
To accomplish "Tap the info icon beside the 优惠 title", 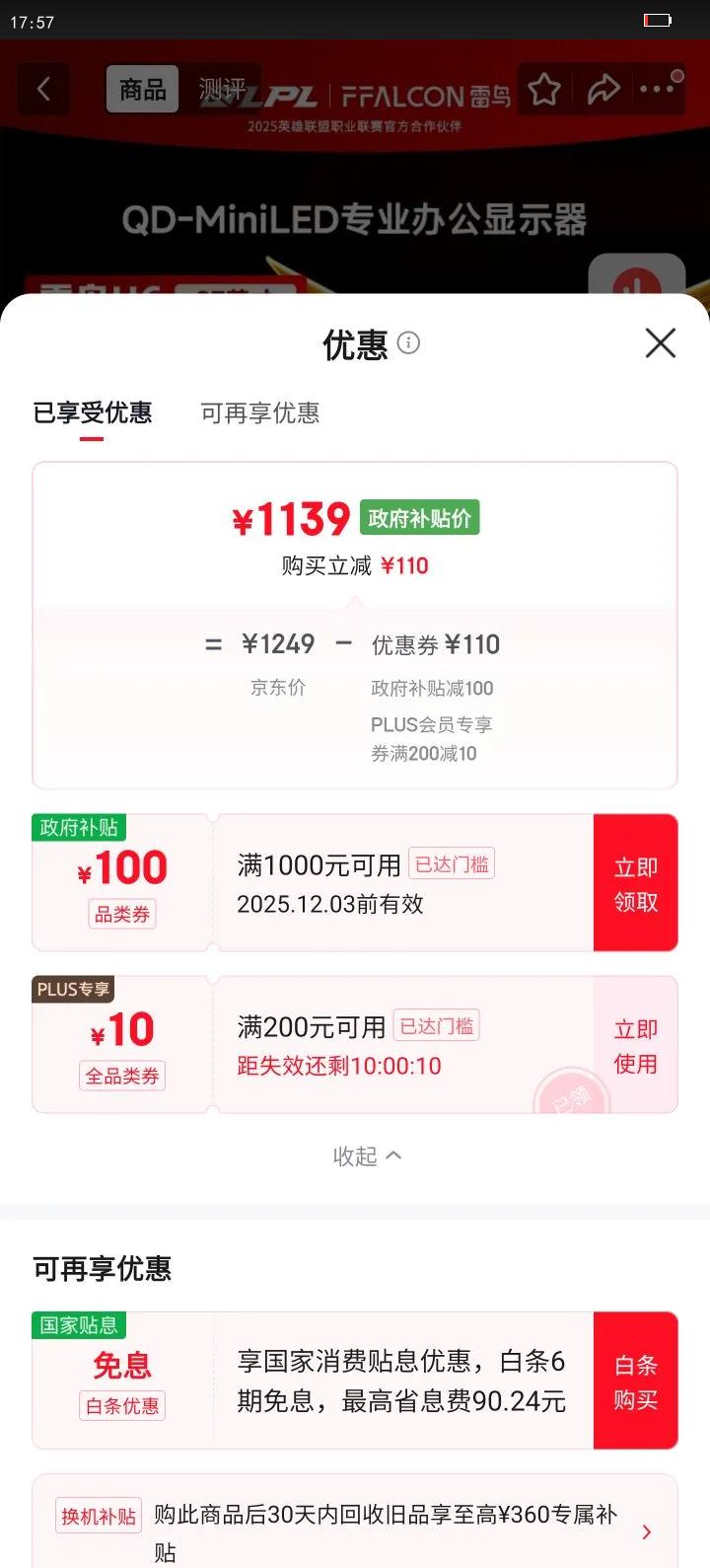I will click(x=409, y=343).
